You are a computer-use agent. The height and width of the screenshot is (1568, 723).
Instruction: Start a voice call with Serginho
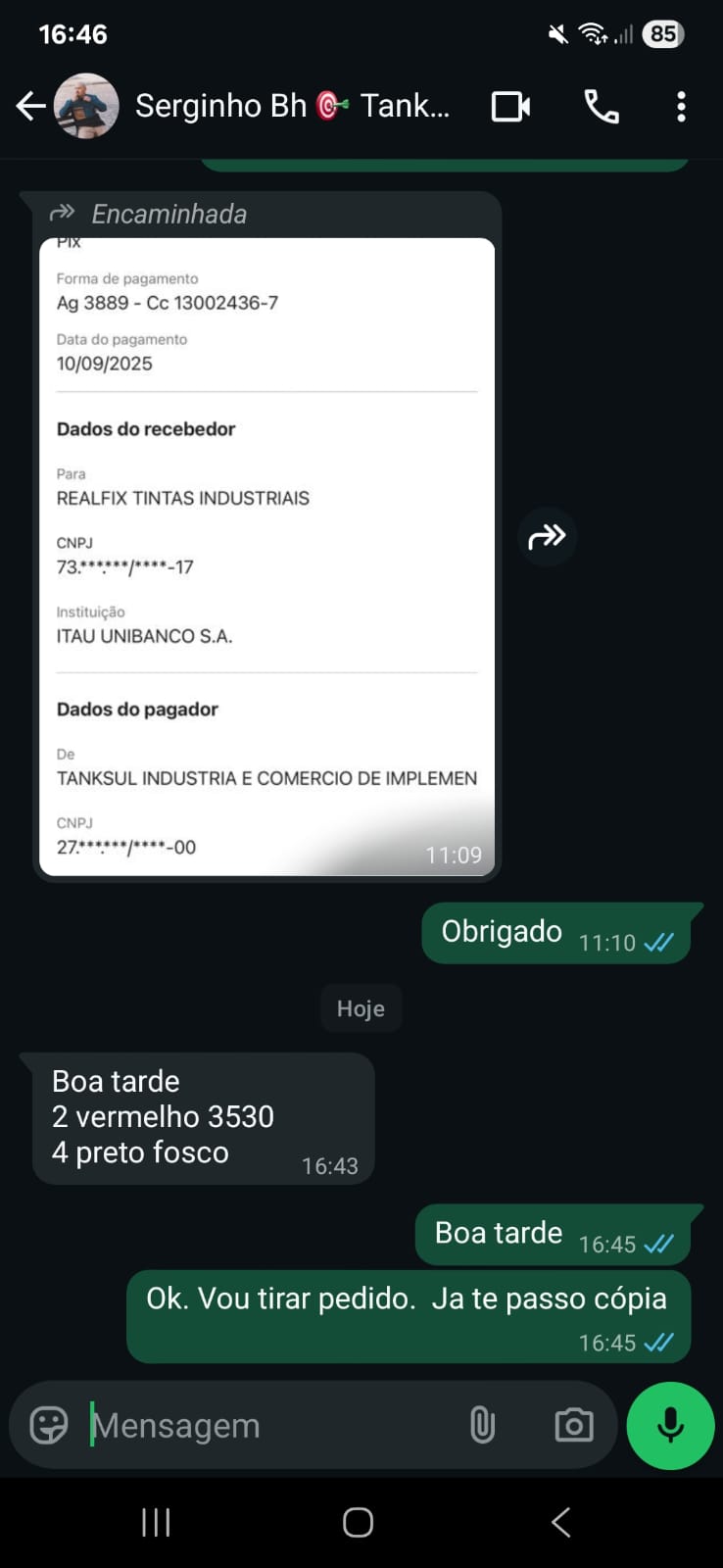click(601, 106)
